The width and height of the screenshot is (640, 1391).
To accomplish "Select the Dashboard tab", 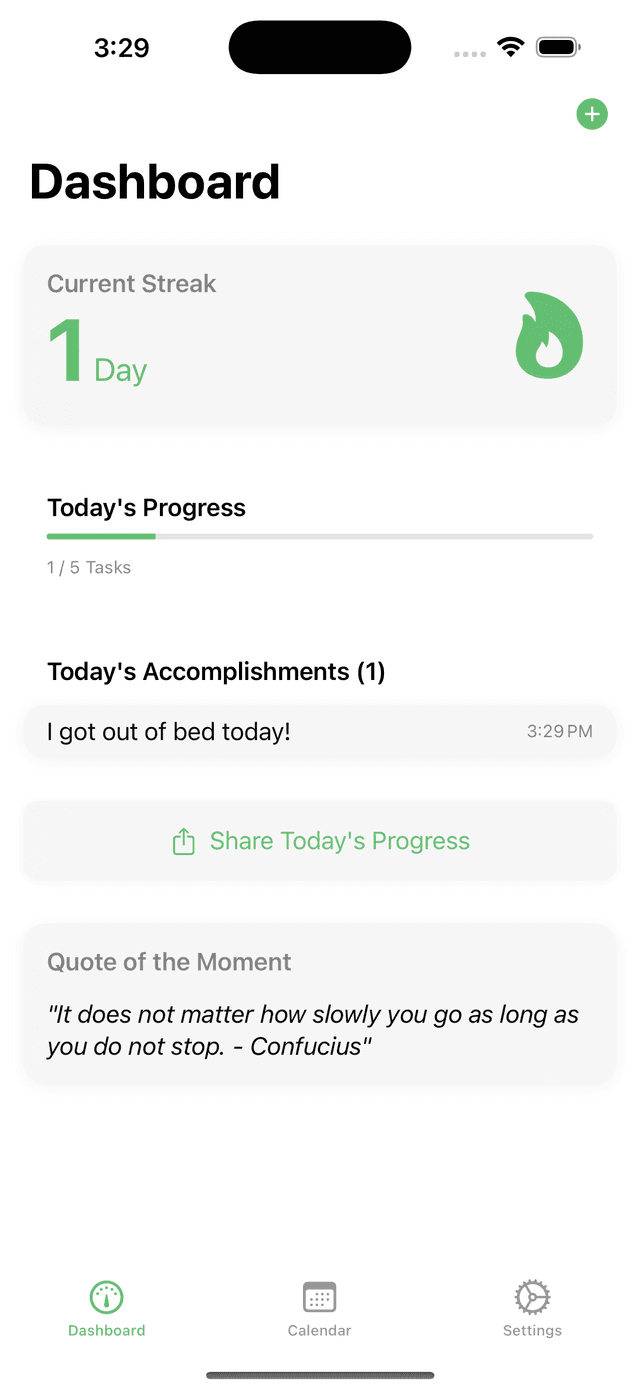I will [x=107, y=1309].
